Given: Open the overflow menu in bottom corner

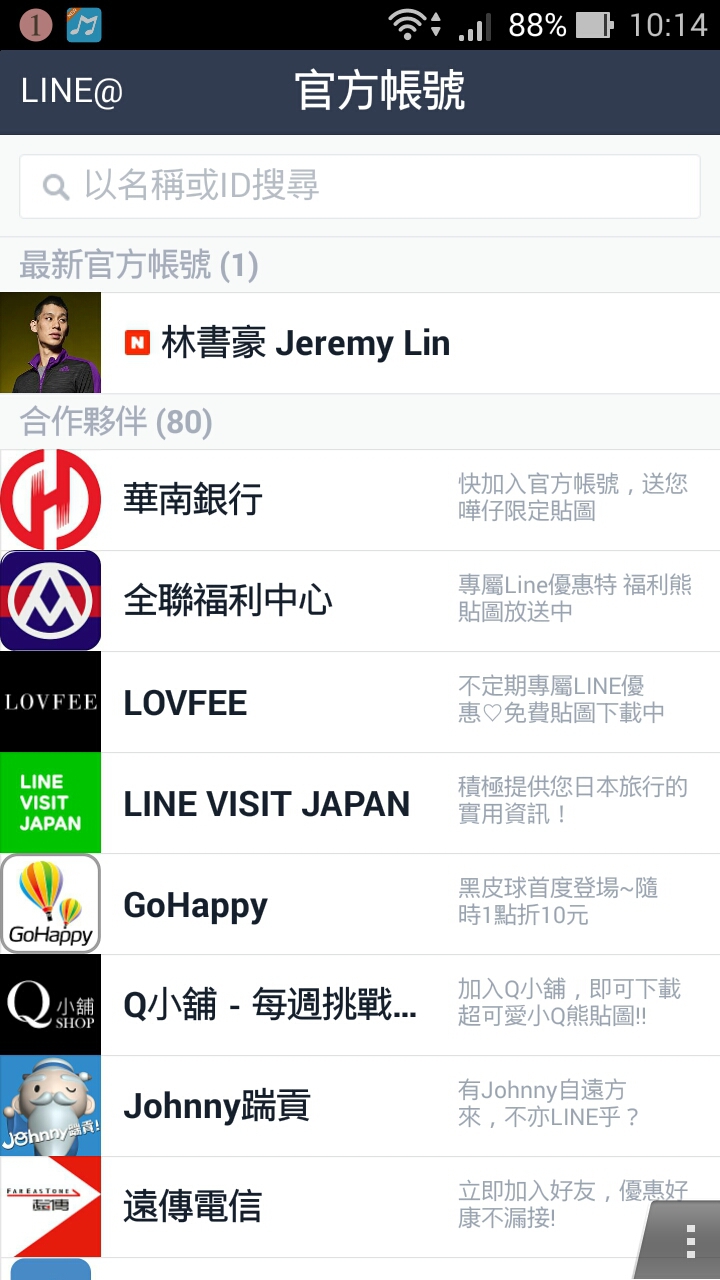Looking at the screenshot, I should click(x=690, y=1242).
